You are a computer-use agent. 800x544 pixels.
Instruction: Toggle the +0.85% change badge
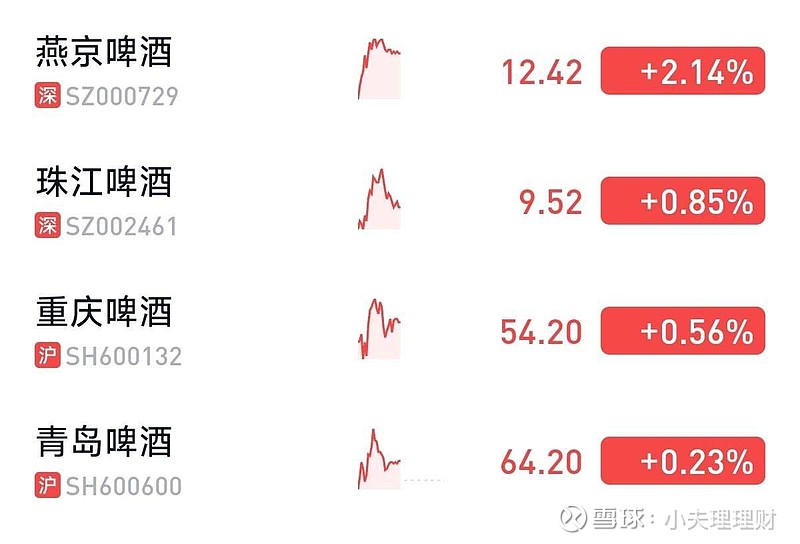point(682,201)
